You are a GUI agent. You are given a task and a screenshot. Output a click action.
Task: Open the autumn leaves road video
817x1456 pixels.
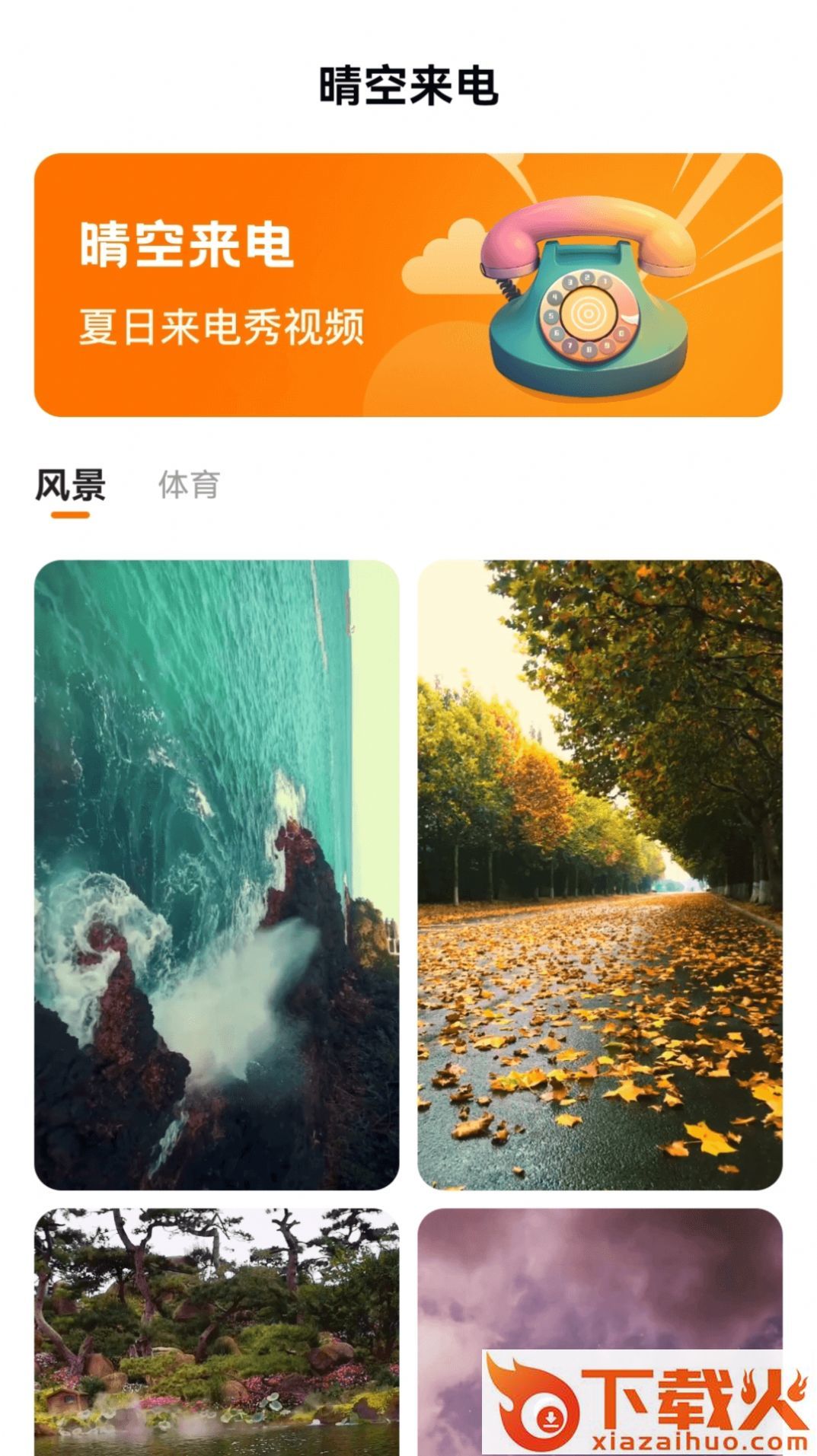point(599,875)
